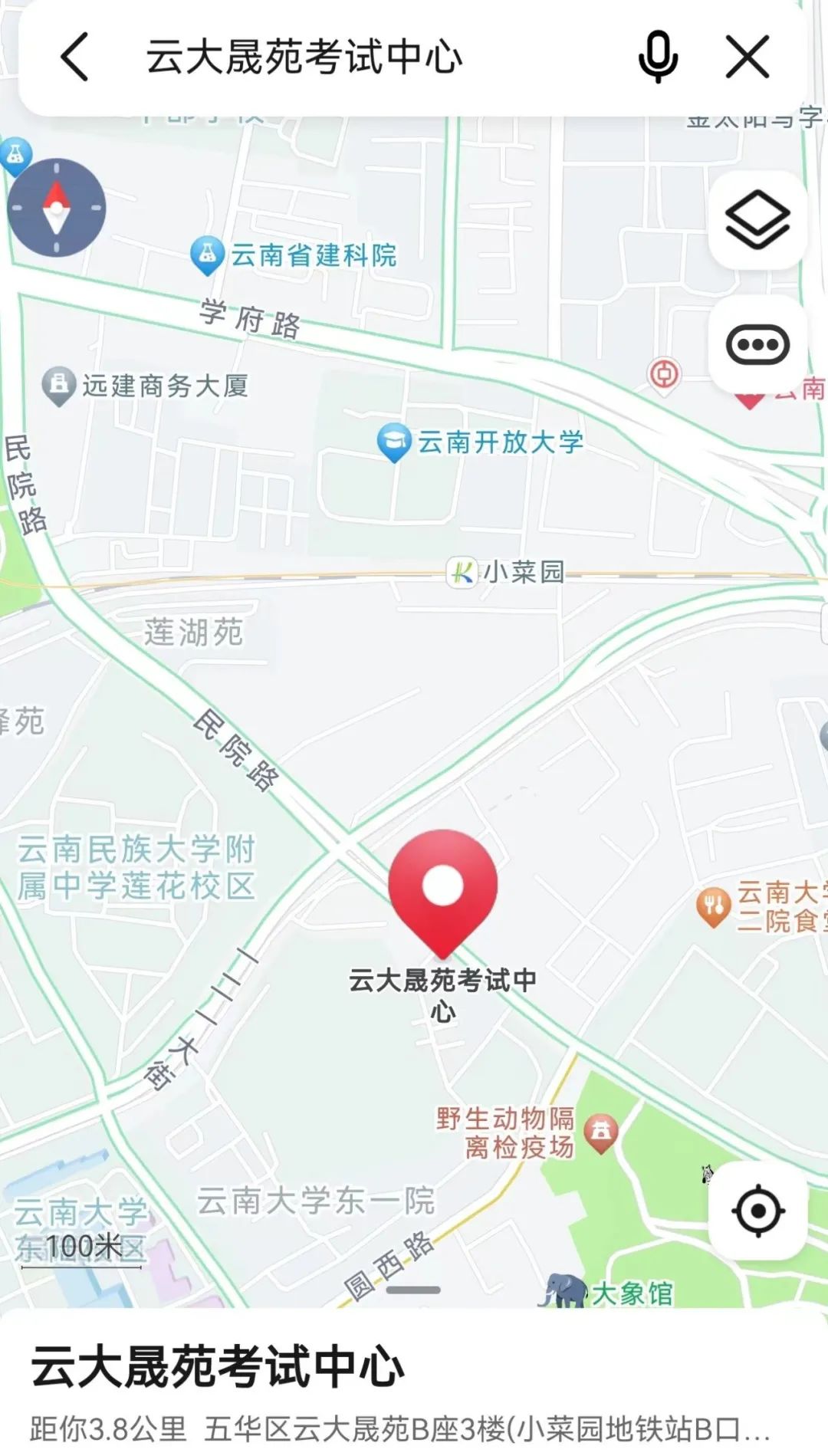Open the 小菜园 metro station marker
Image resolution: width=828 pixels, height=1456 pixels.
click(462, 572)
